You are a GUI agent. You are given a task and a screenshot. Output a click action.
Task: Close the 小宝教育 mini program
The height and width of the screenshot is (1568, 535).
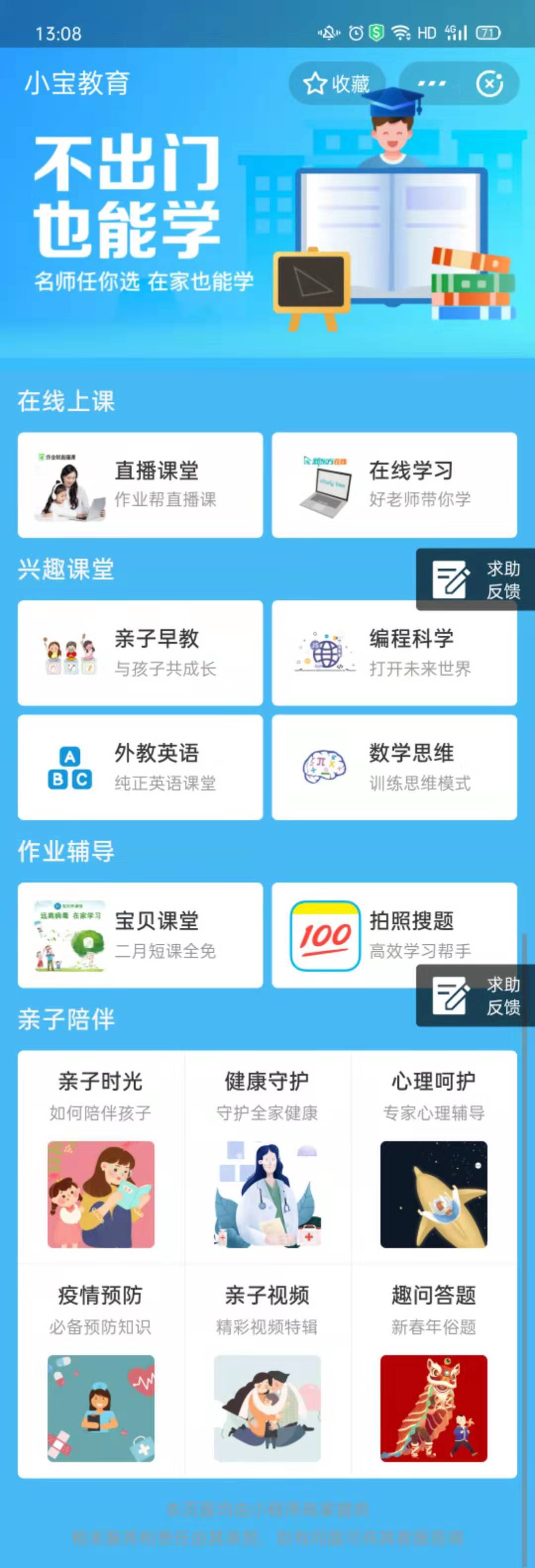tap(489, 83)
